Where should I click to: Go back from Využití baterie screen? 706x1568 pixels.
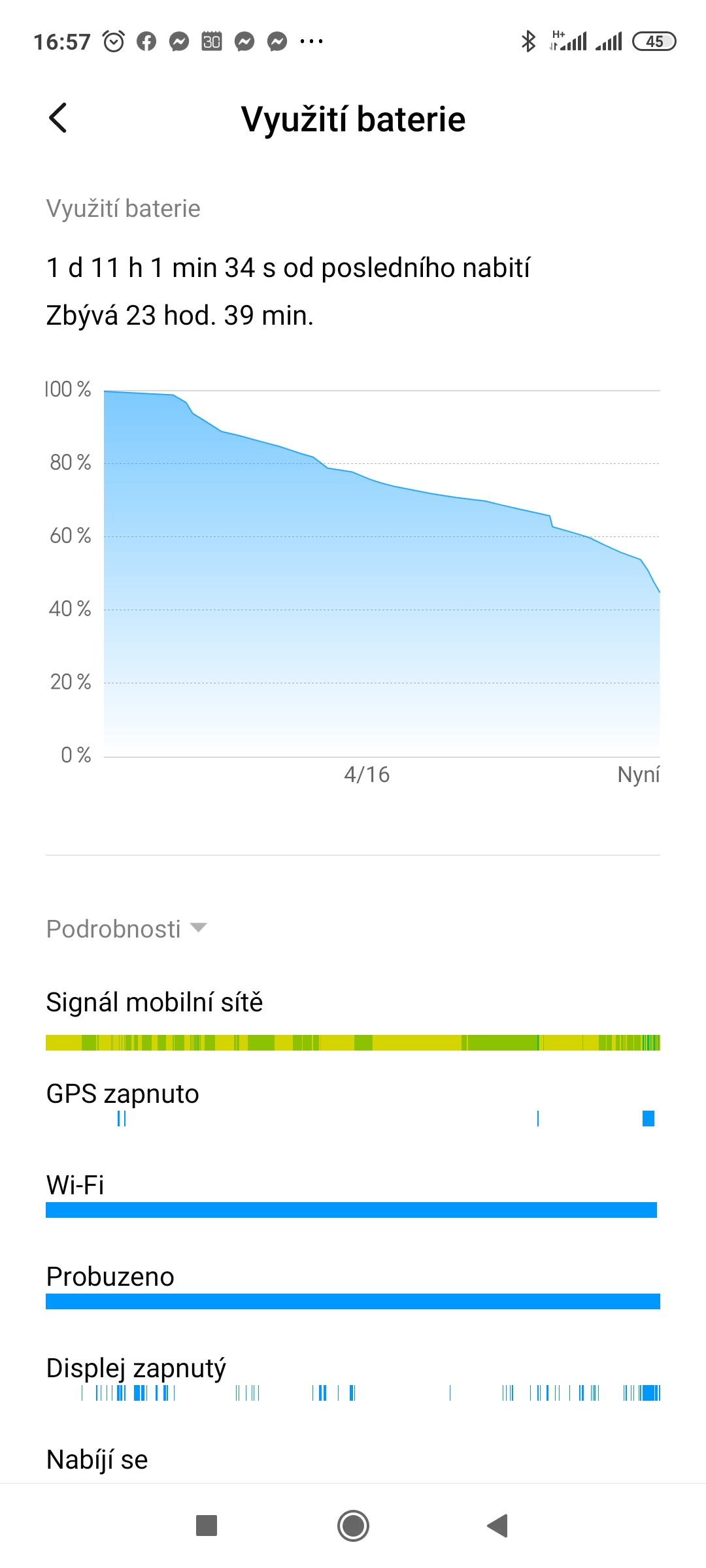tap(58, 118)
